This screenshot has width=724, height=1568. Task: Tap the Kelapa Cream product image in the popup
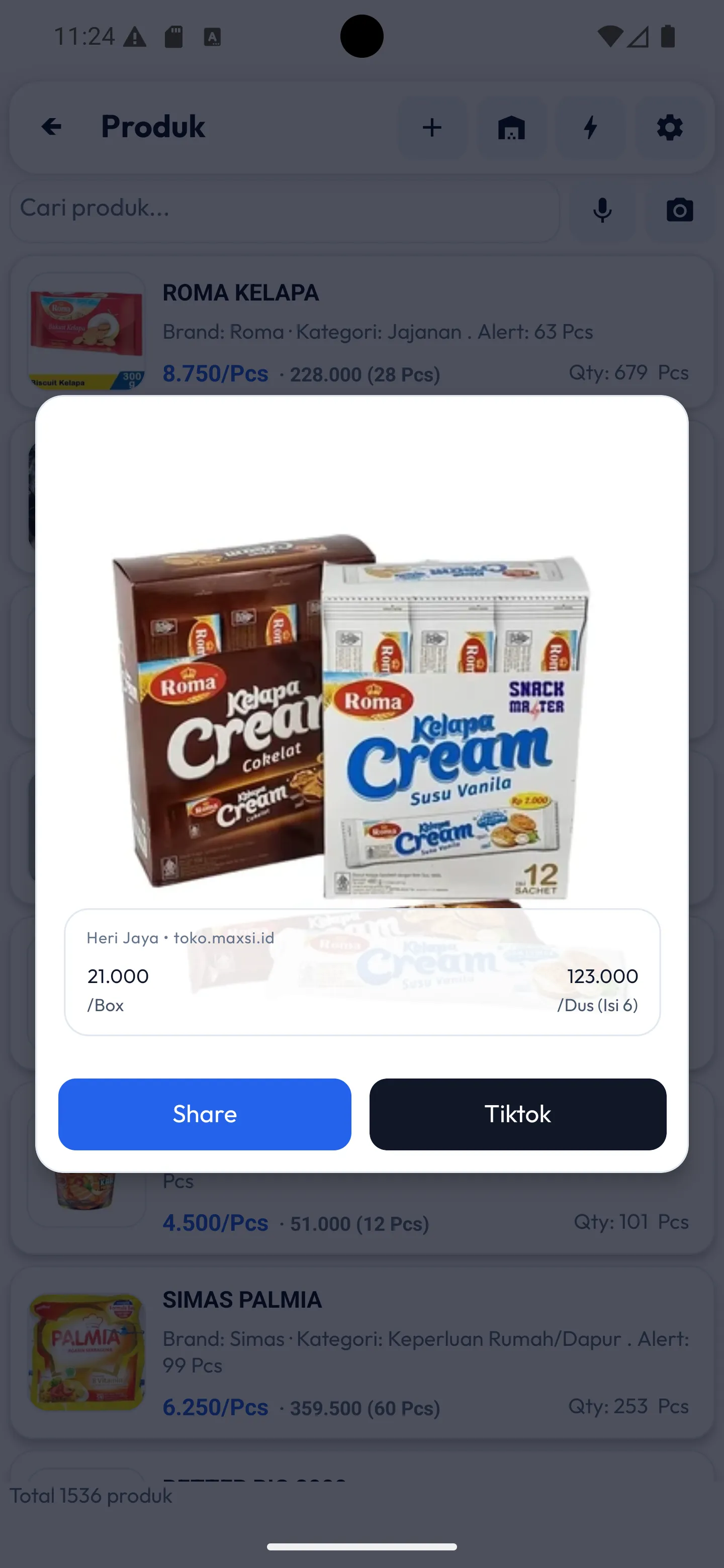click(361, 718)
